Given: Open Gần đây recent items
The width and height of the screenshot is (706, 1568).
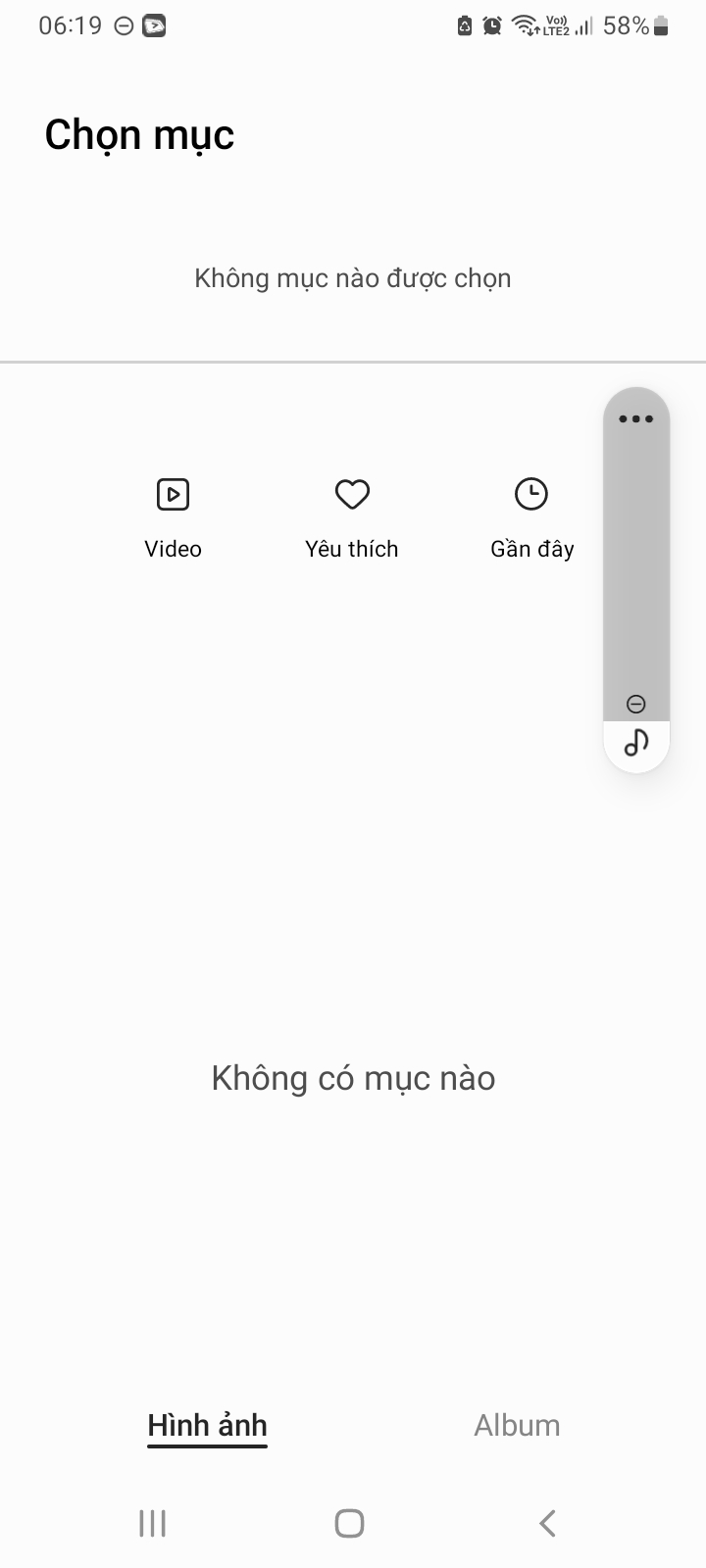Looking at the screenshot, I should tap(531, 516).
